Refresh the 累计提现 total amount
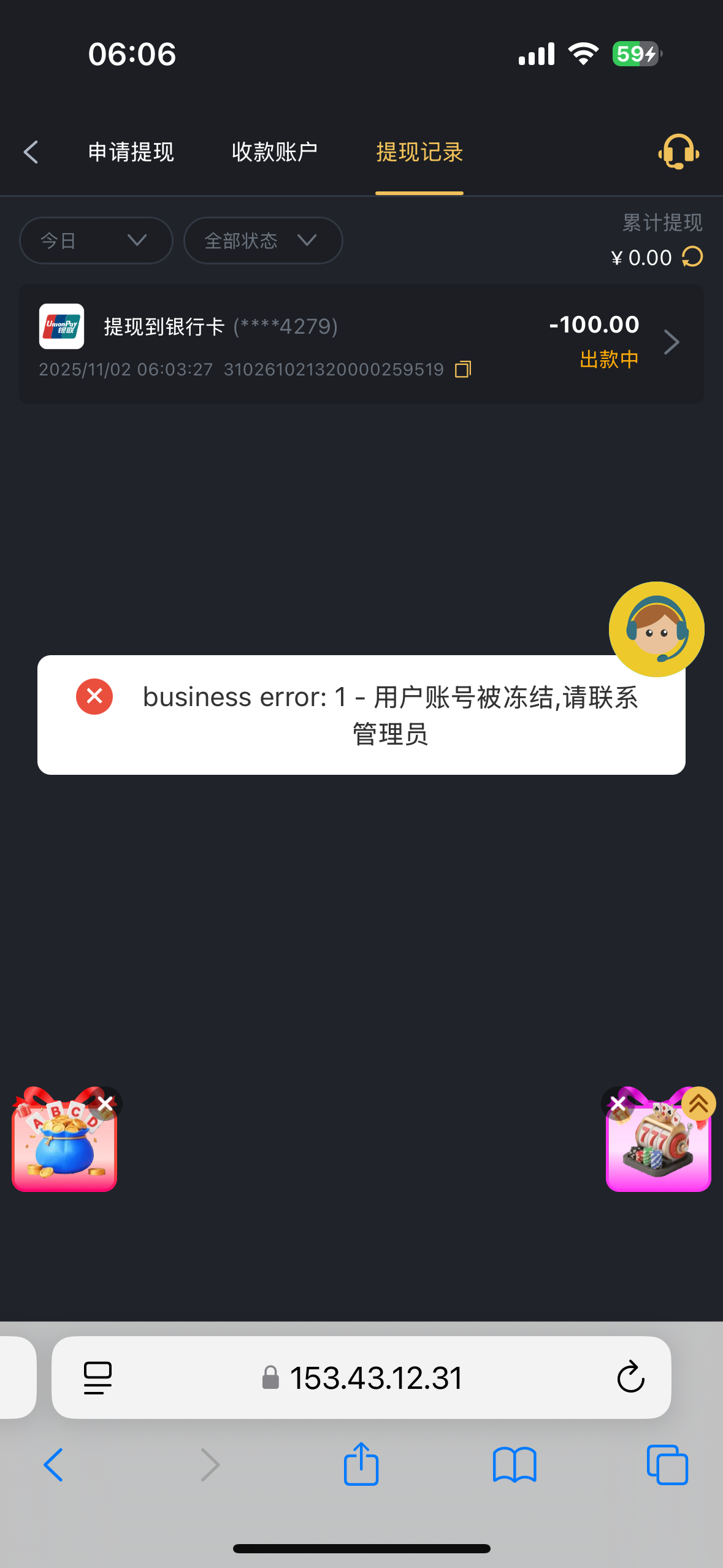Image resolution: width=723 pixels, height=1568 pixels. 692,257
